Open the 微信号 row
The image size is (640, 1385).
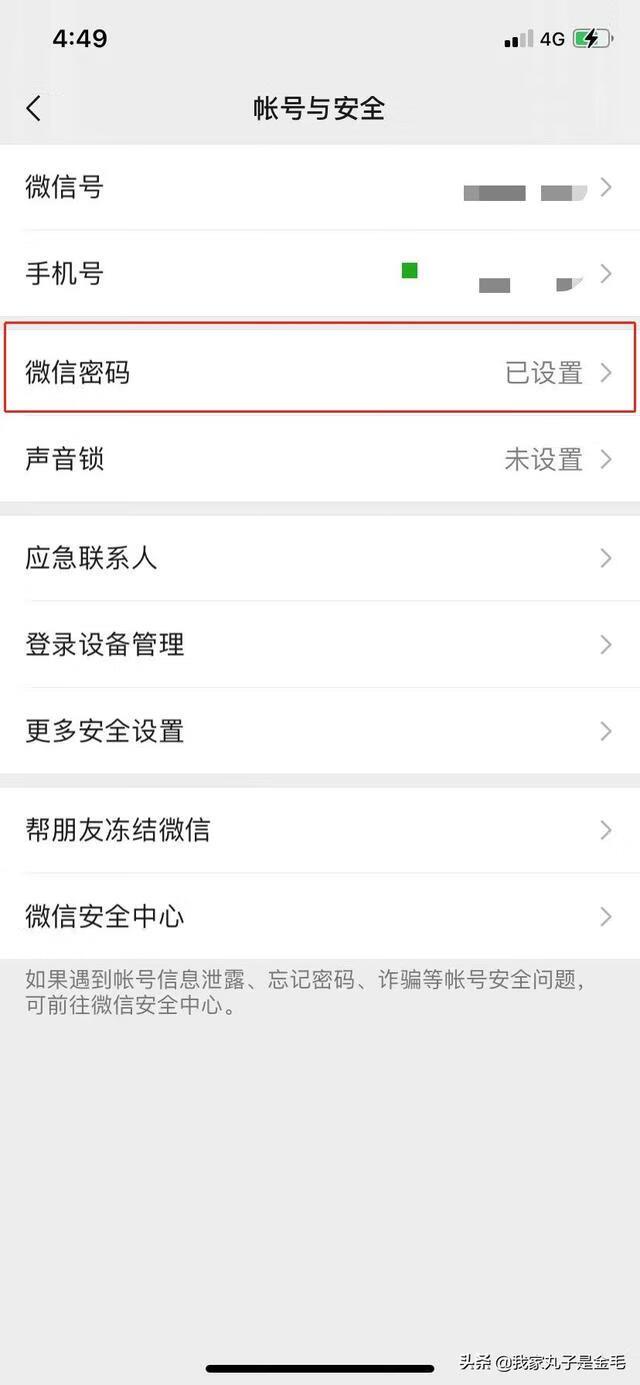tap(320, 187)
